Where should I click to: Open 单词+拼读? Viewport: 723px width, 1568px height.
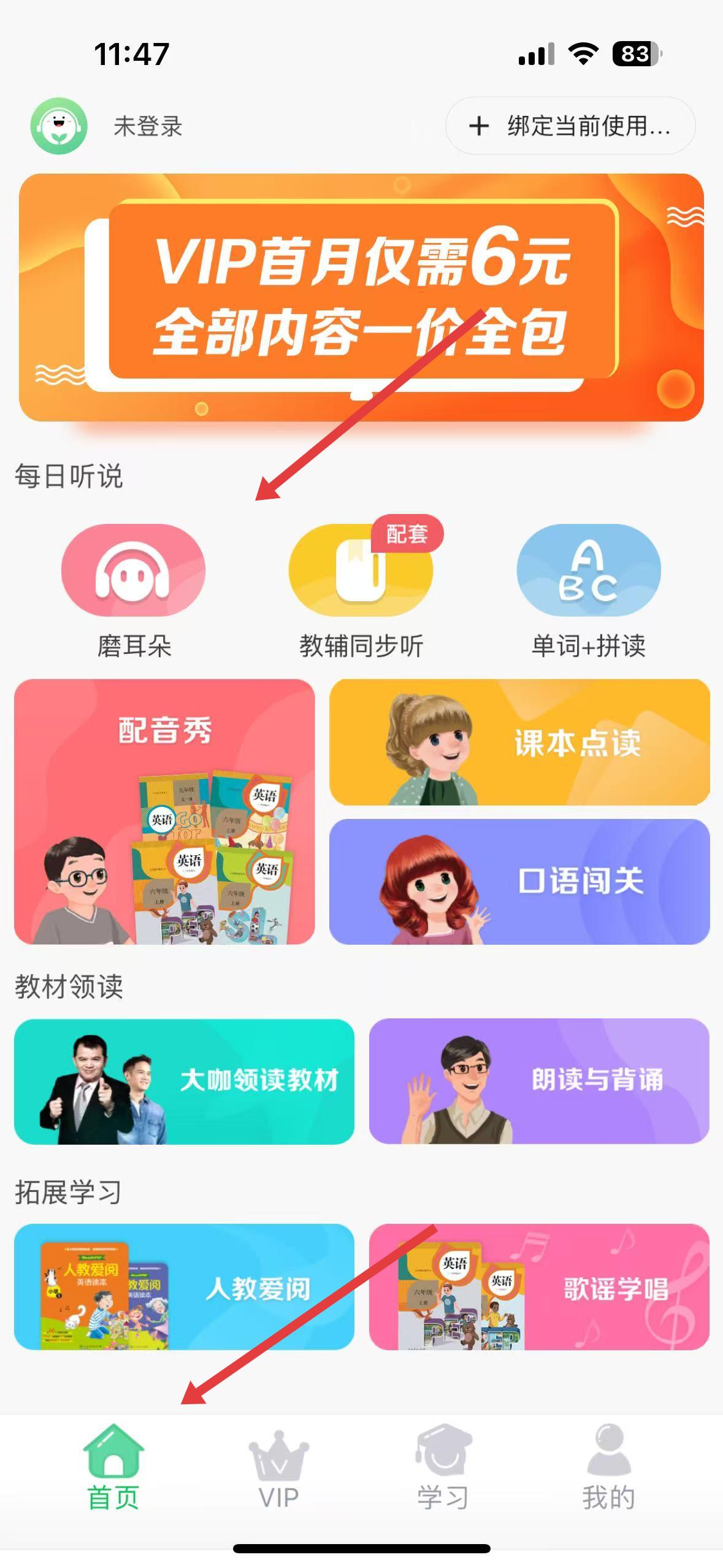click(588, 589)
